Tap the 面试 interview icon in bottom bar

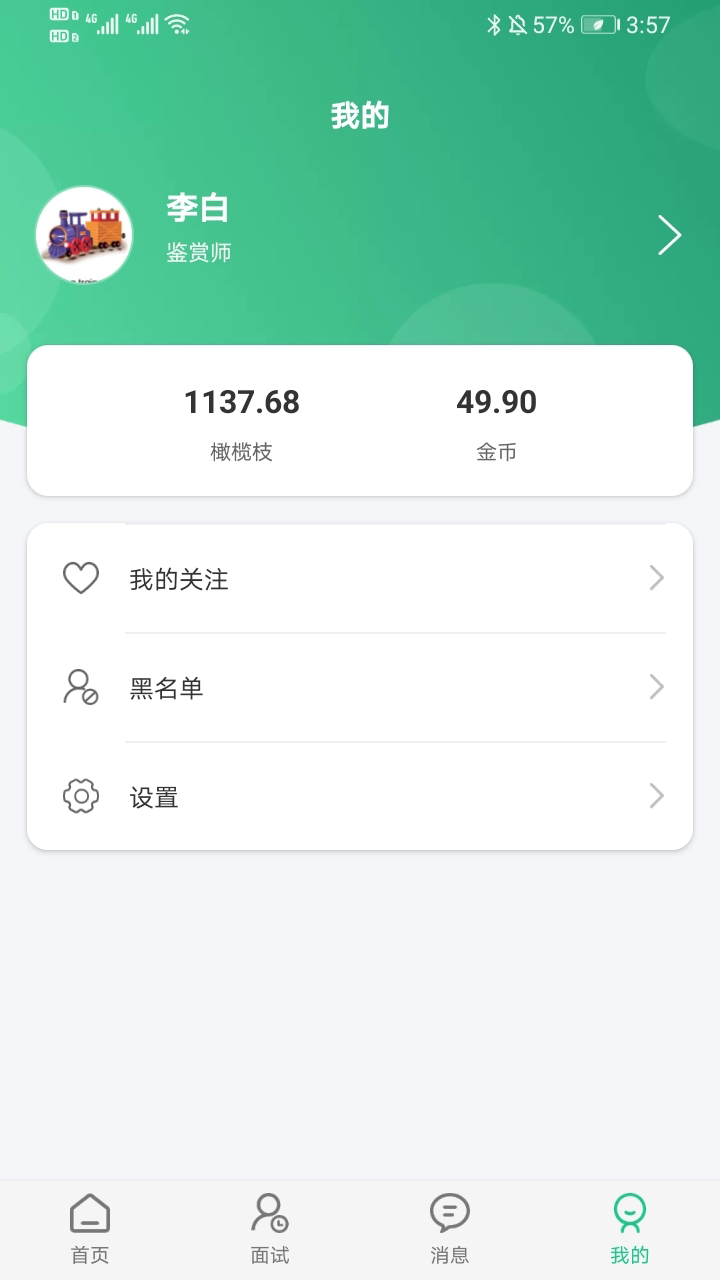[270, 1214]
